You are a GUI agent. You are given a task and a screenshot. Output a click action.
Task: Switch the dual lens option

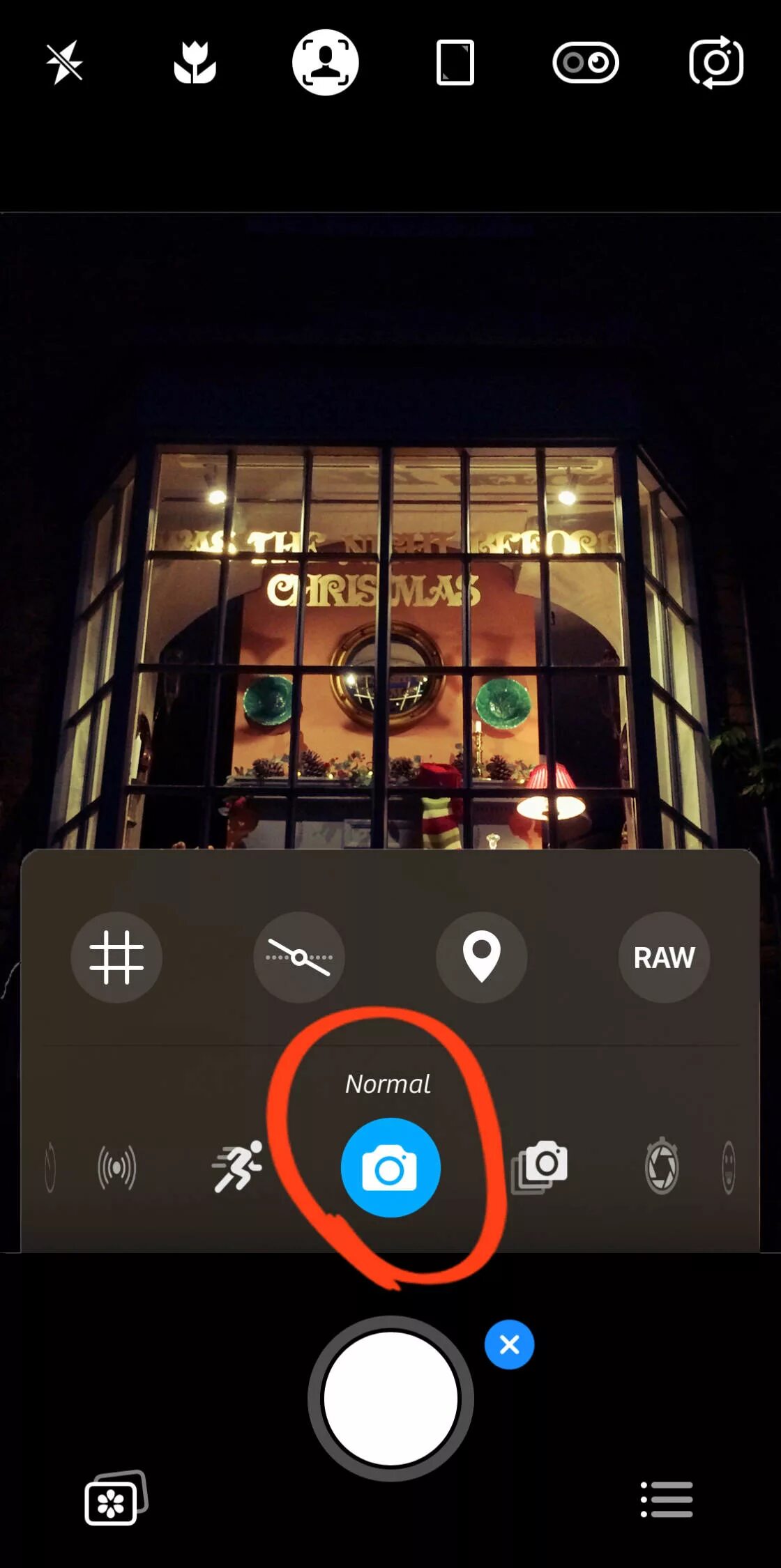point(586,63)
